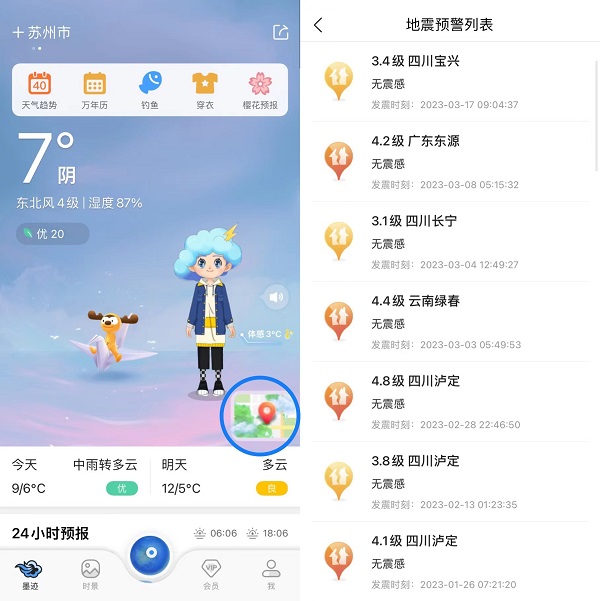Open 万年历 calendar shortcut
This screenshot has height=601, width=600.
tap(94, 90)
